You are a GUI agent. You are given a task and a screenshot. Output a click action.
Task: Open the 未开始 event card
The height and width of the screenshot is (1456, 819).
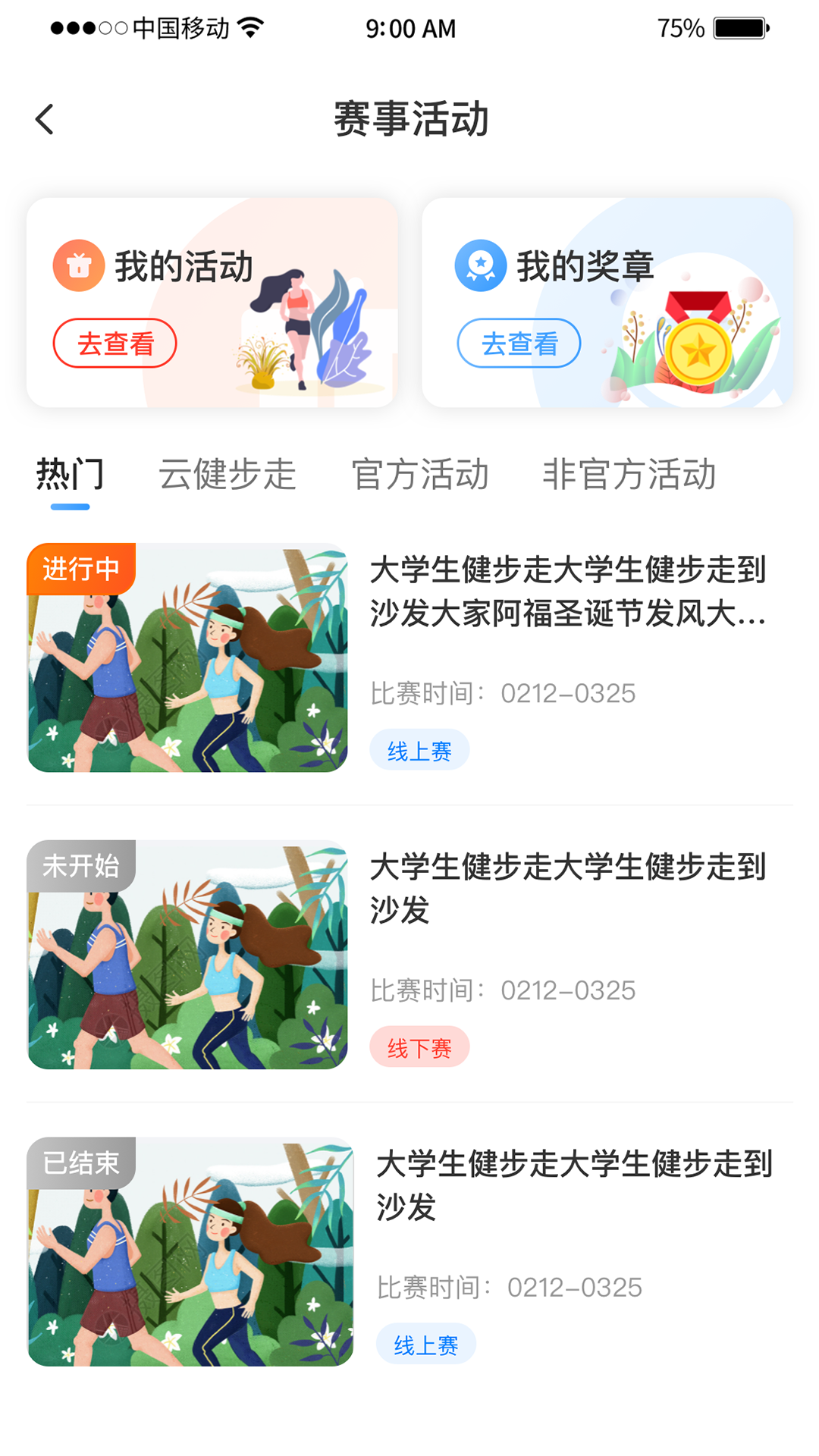point(409,954)
